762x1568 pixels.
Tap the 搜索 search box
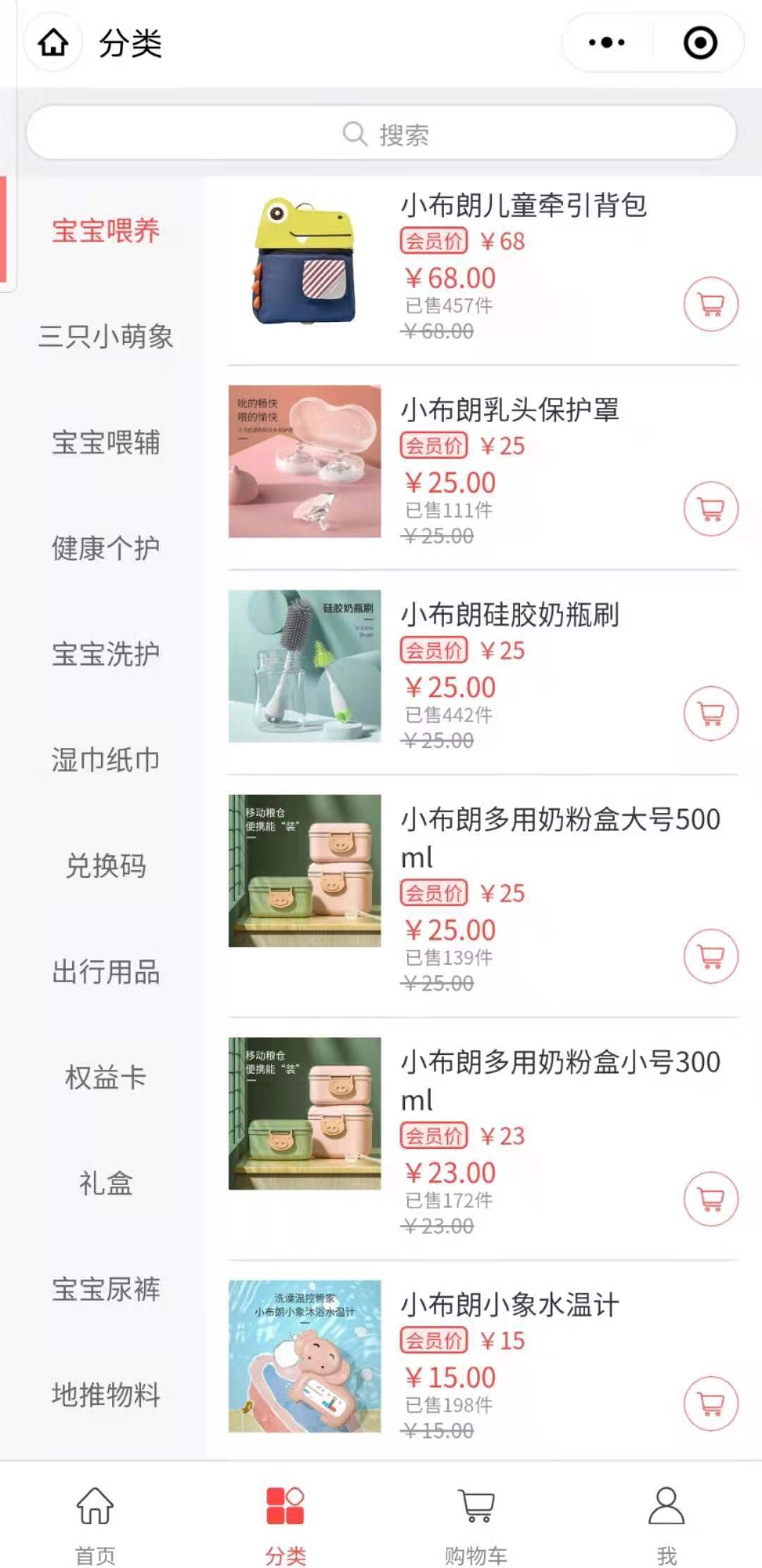(381, 133)
